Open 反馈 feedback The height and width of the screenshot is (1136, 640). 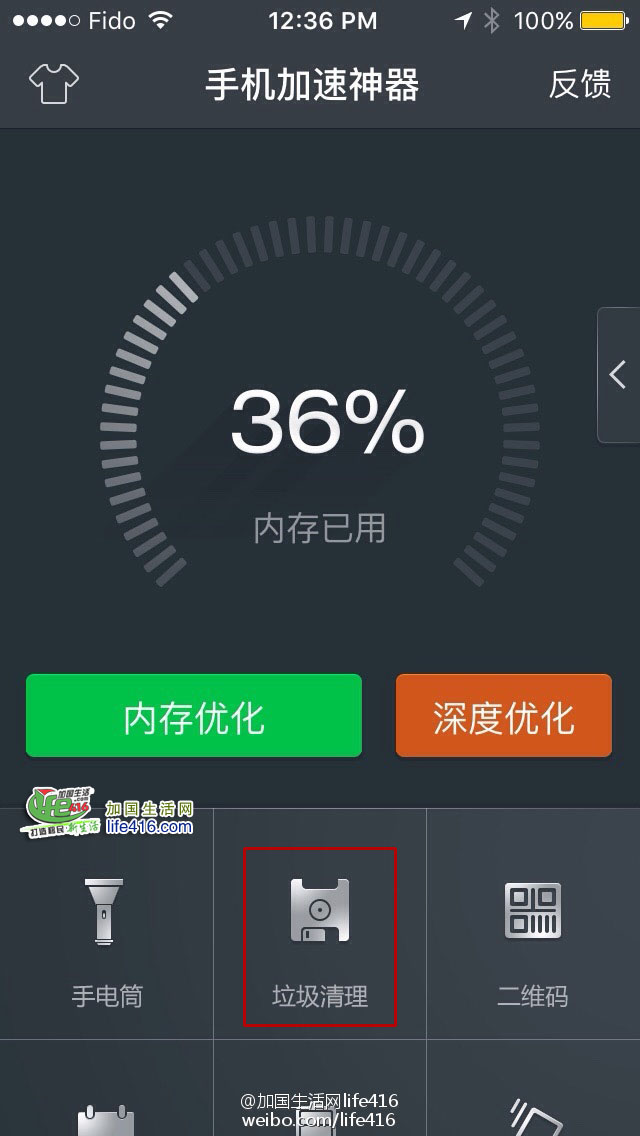[x=579, y=84]
